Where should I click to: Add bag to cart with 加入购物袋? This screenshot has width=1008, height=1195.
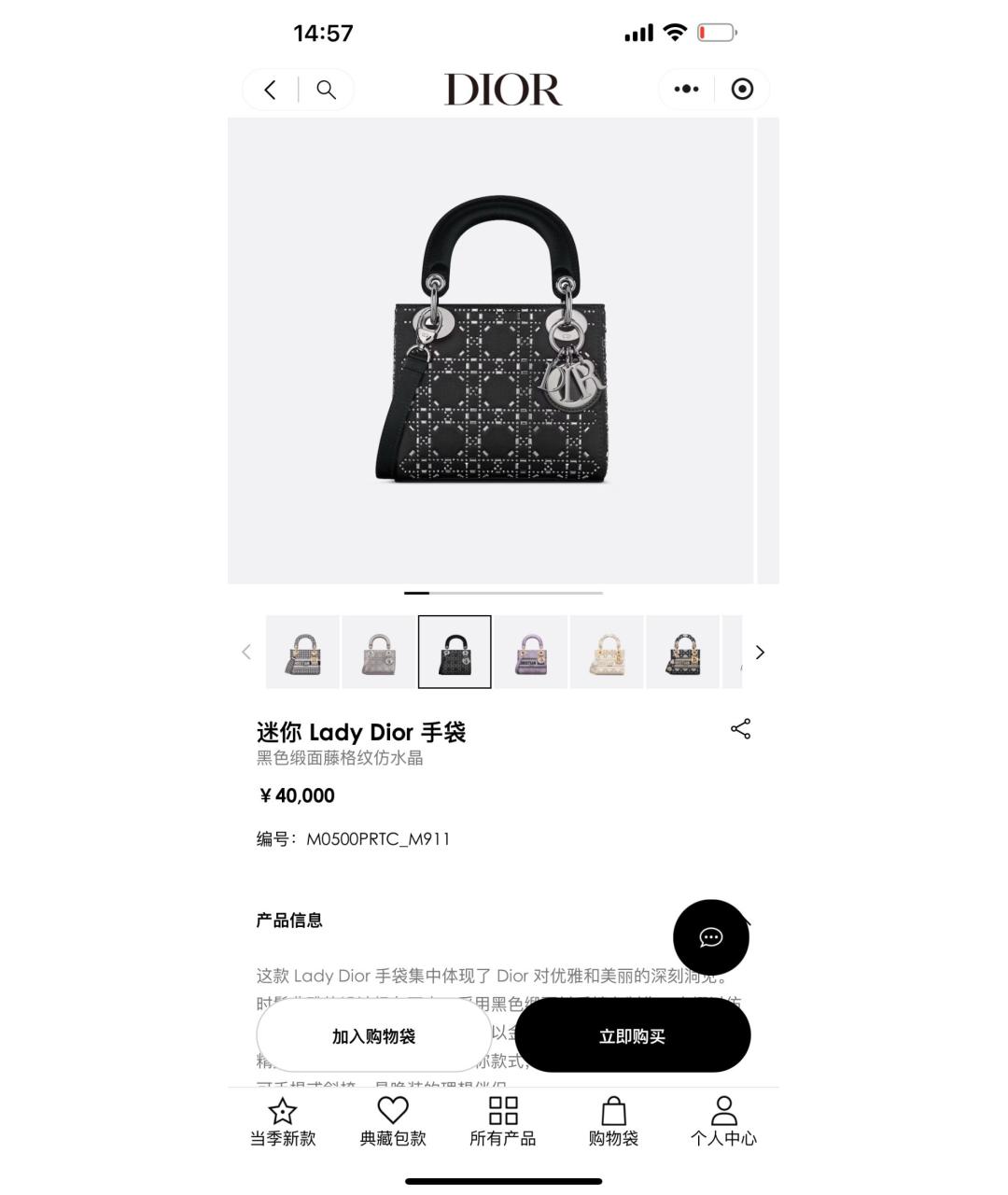(x=373, y=1036)
